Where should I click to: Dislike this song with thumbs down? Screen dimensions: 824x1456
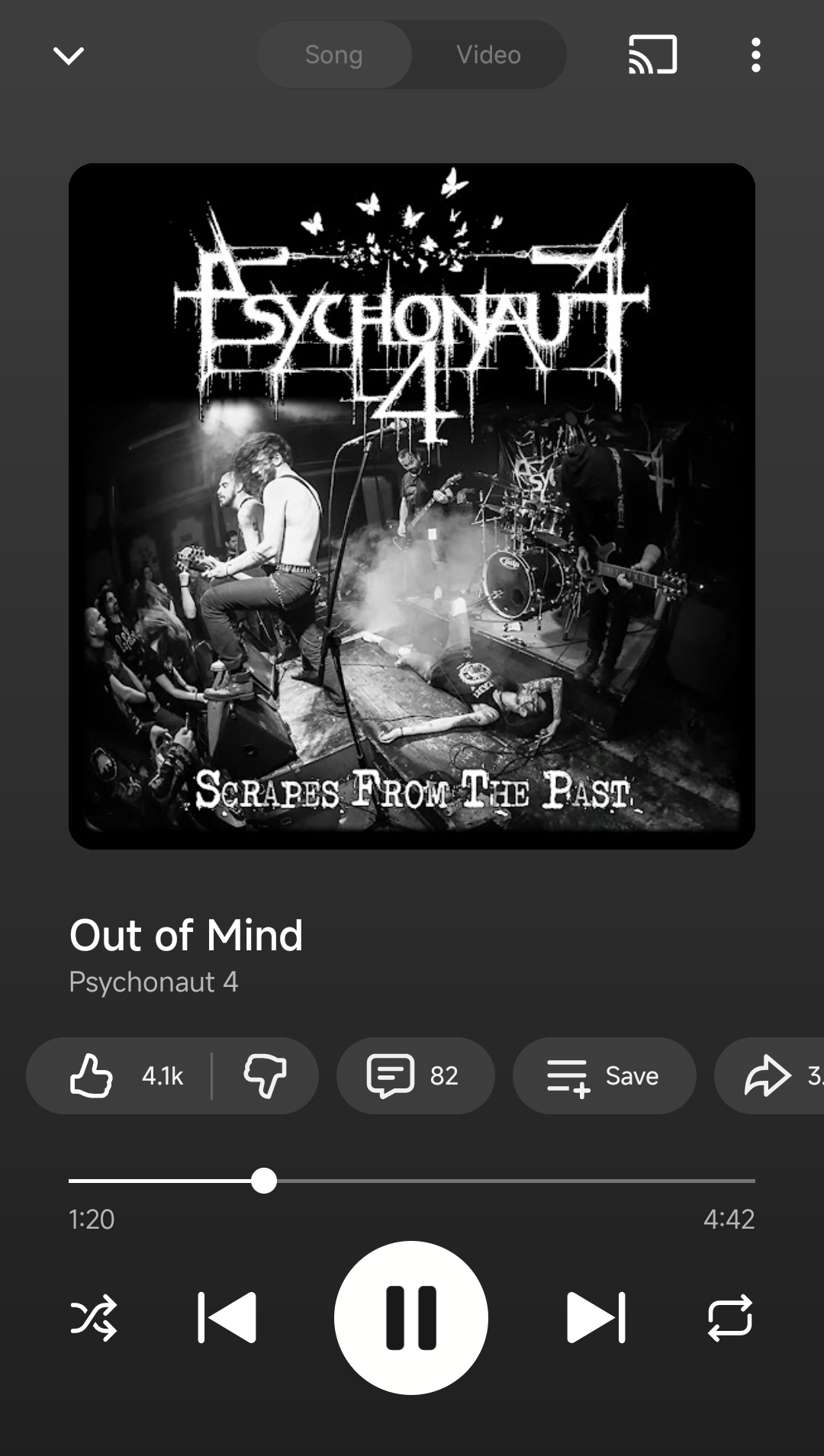[265, 1075]
